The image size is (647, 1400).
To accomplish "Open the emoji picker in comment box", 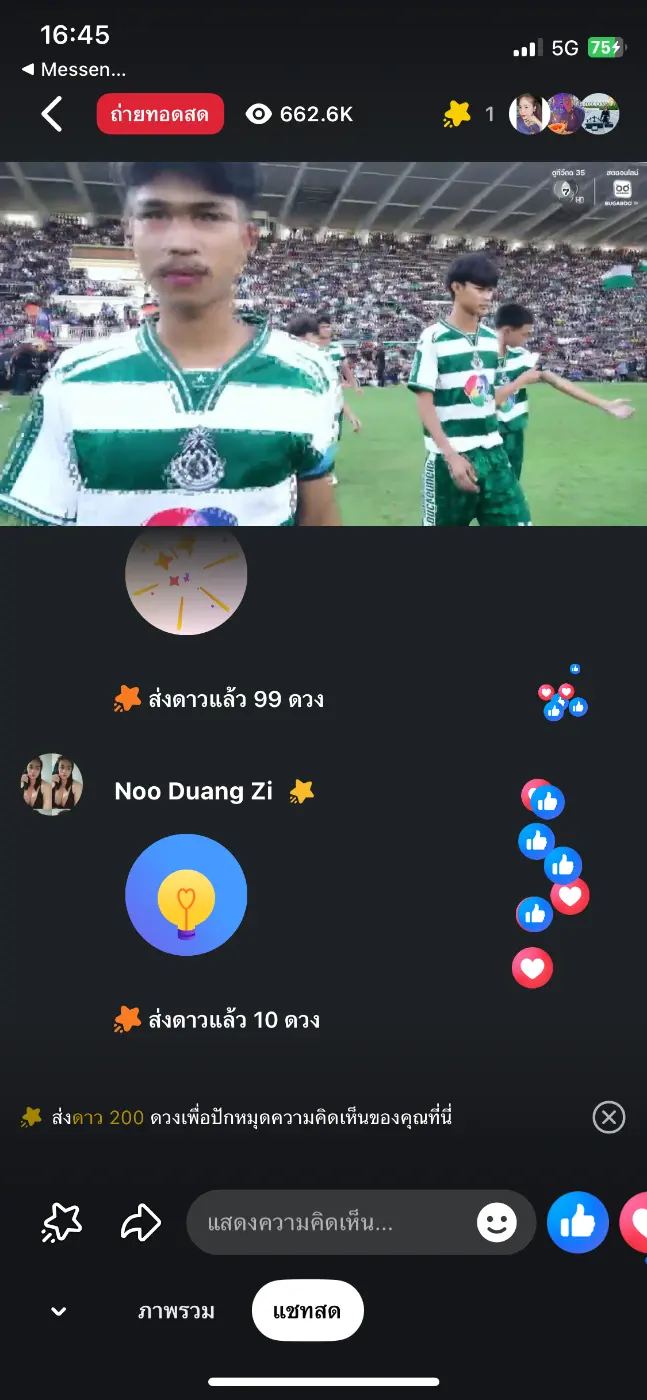I will [497, 1222].
